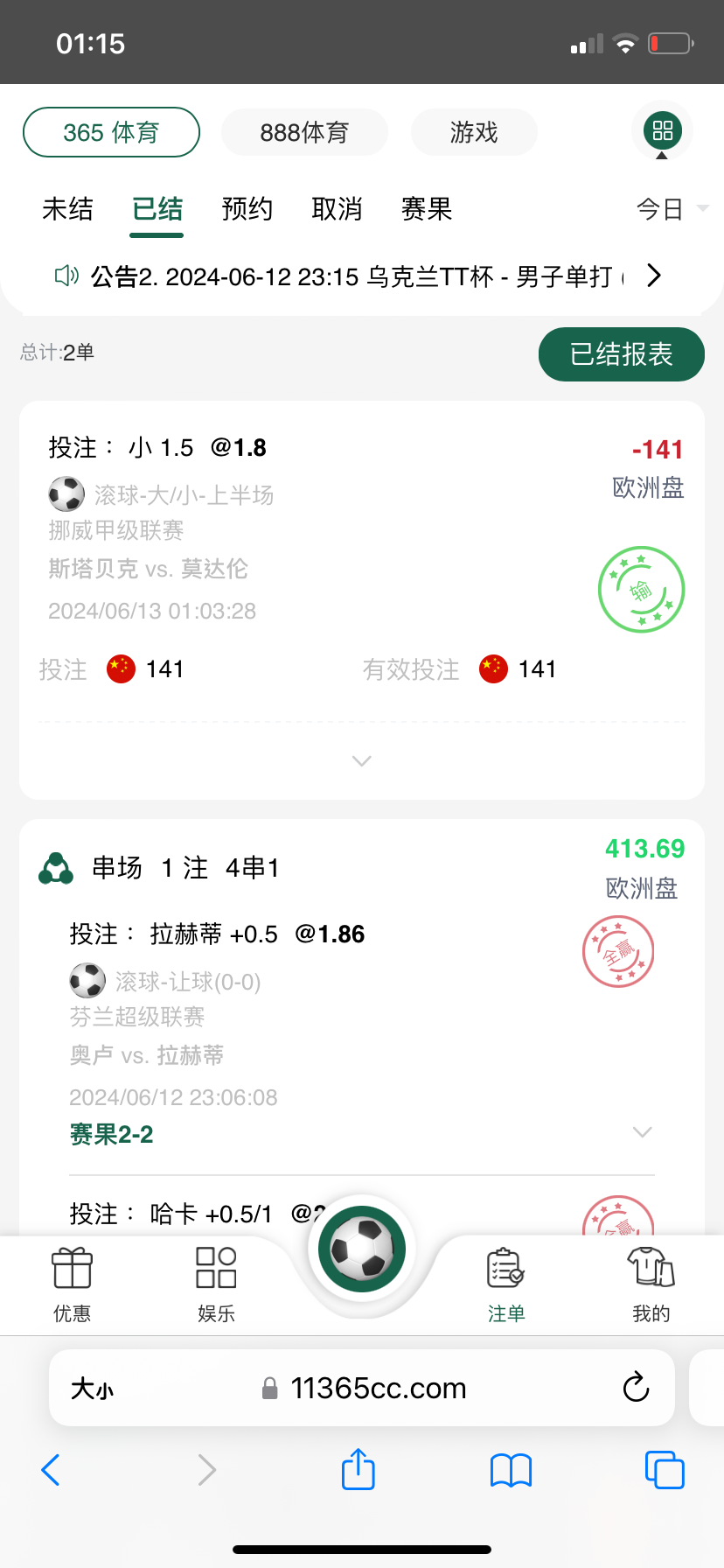Open Safari bookmarks
The height and width of the screenshot is (1568, 724).
pos(512,1471)
